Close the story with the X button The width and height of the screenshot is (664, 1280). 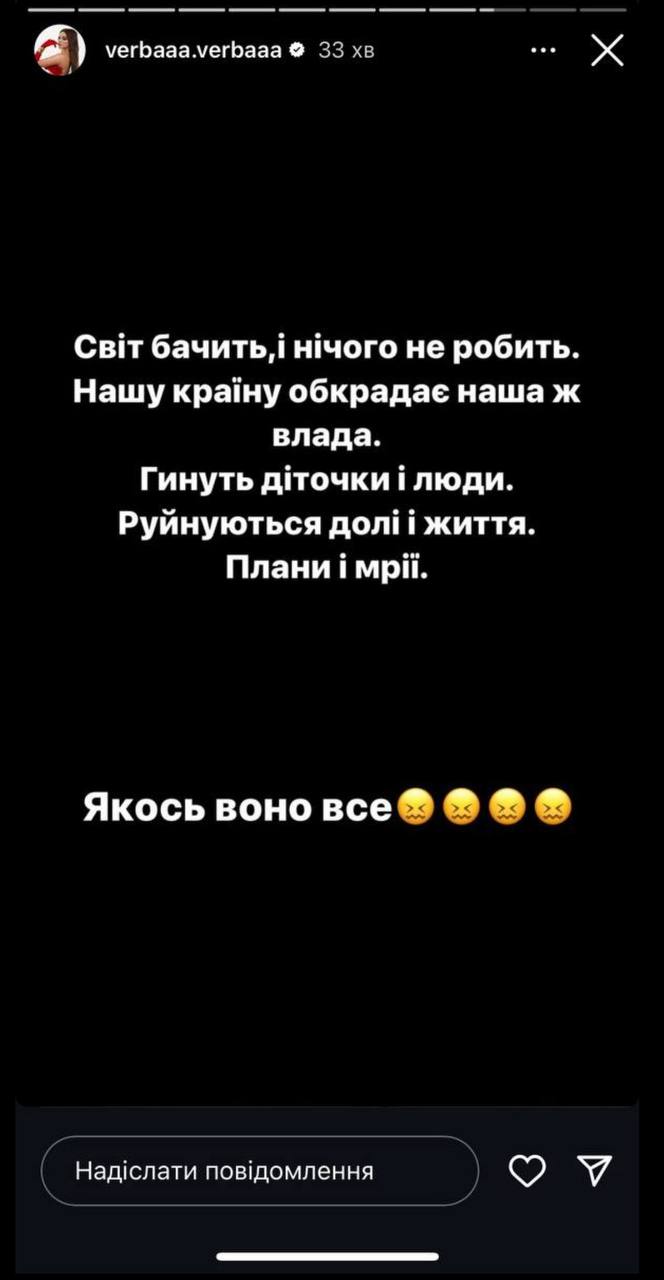click(607, 50)
